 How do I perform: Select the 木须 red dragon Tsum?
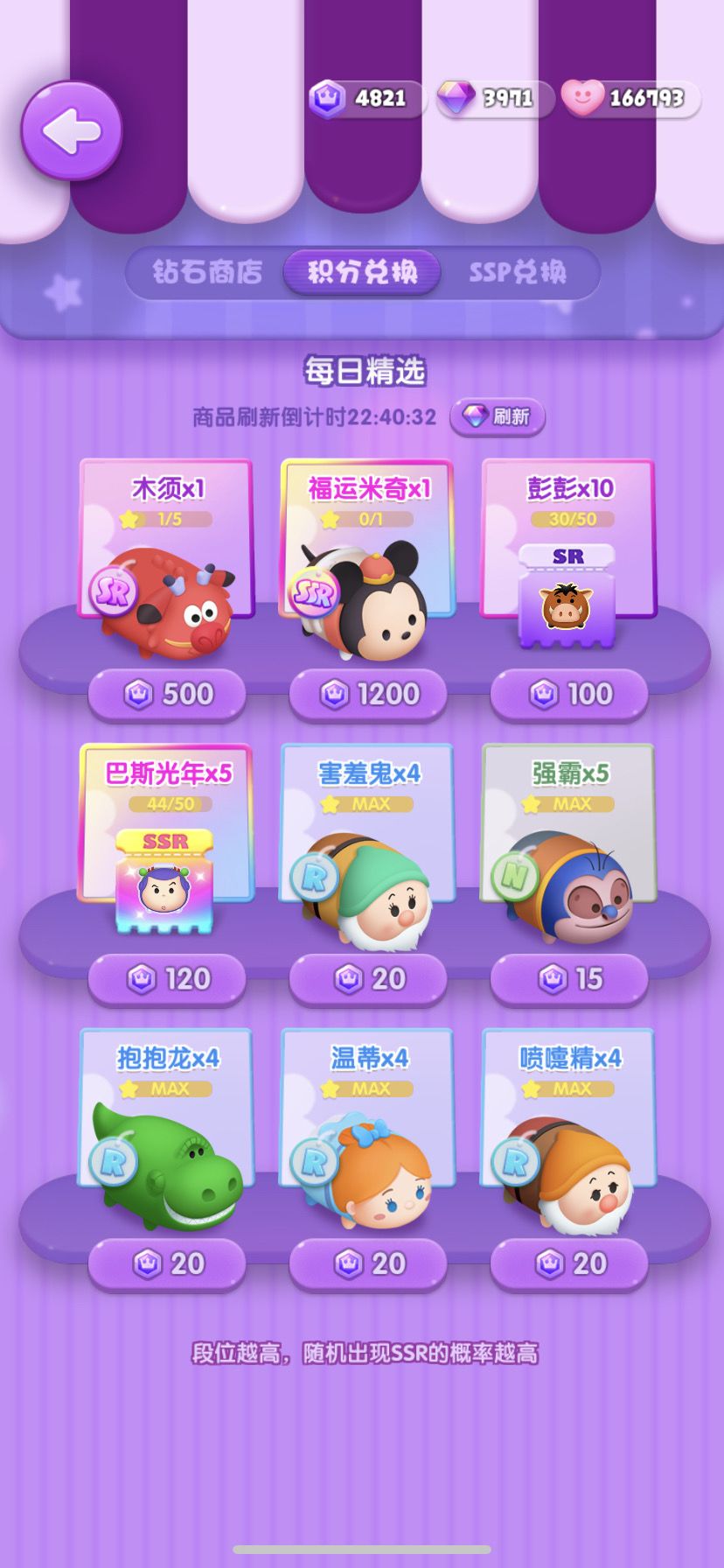(171, 604)
